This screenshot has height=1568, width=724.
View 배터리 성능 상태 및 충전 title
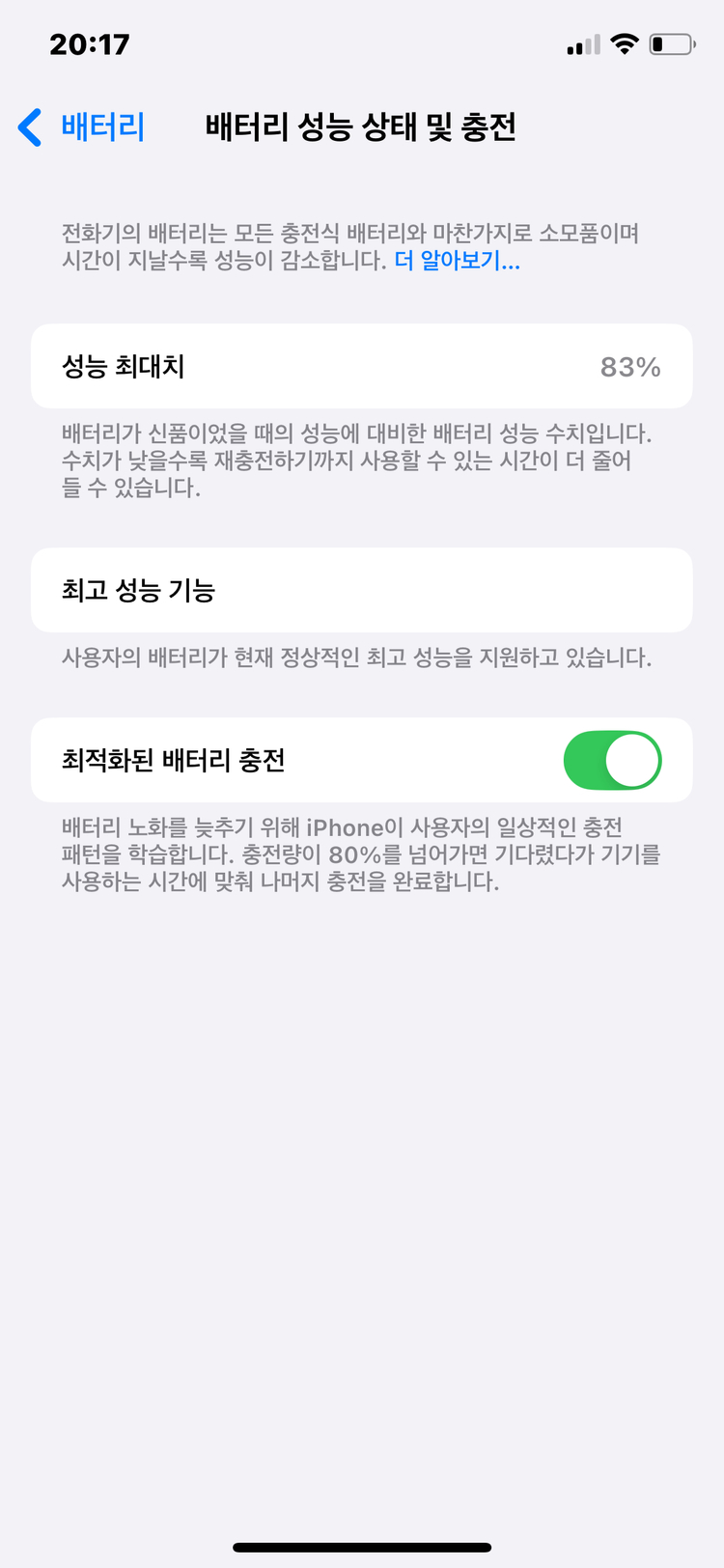[362, 126]
